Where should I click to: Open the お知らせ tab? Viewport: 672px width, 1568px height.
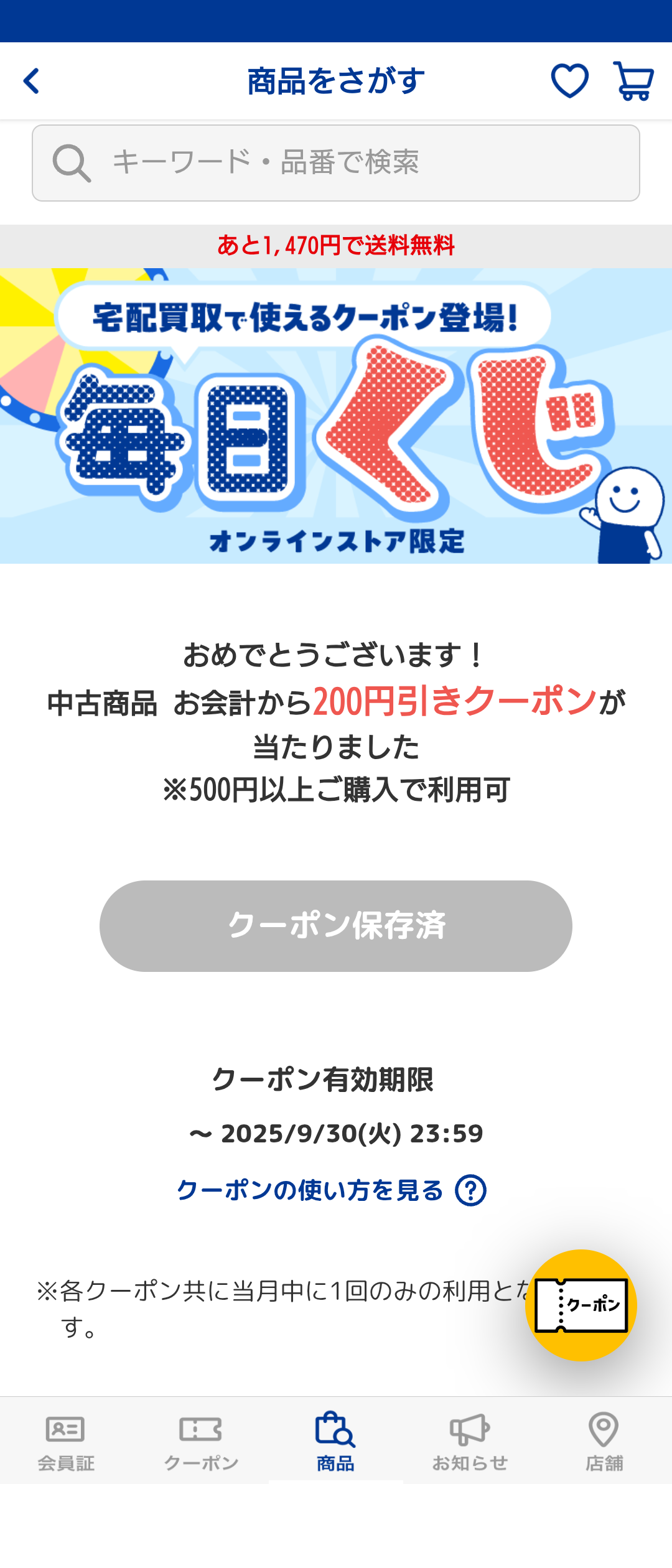[470, 1441]
